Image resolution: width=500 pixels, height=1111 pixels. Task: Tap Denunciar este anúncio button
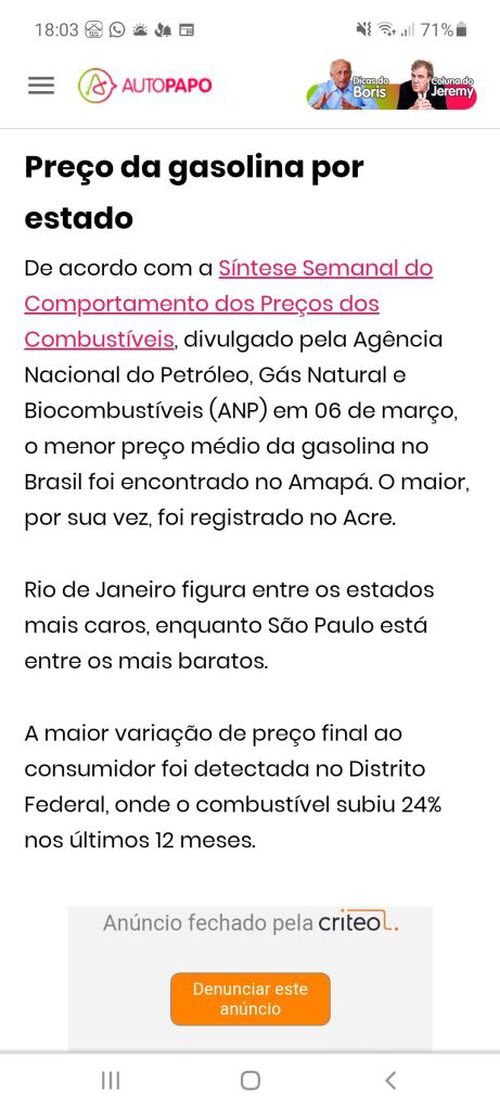click(250, 998)
